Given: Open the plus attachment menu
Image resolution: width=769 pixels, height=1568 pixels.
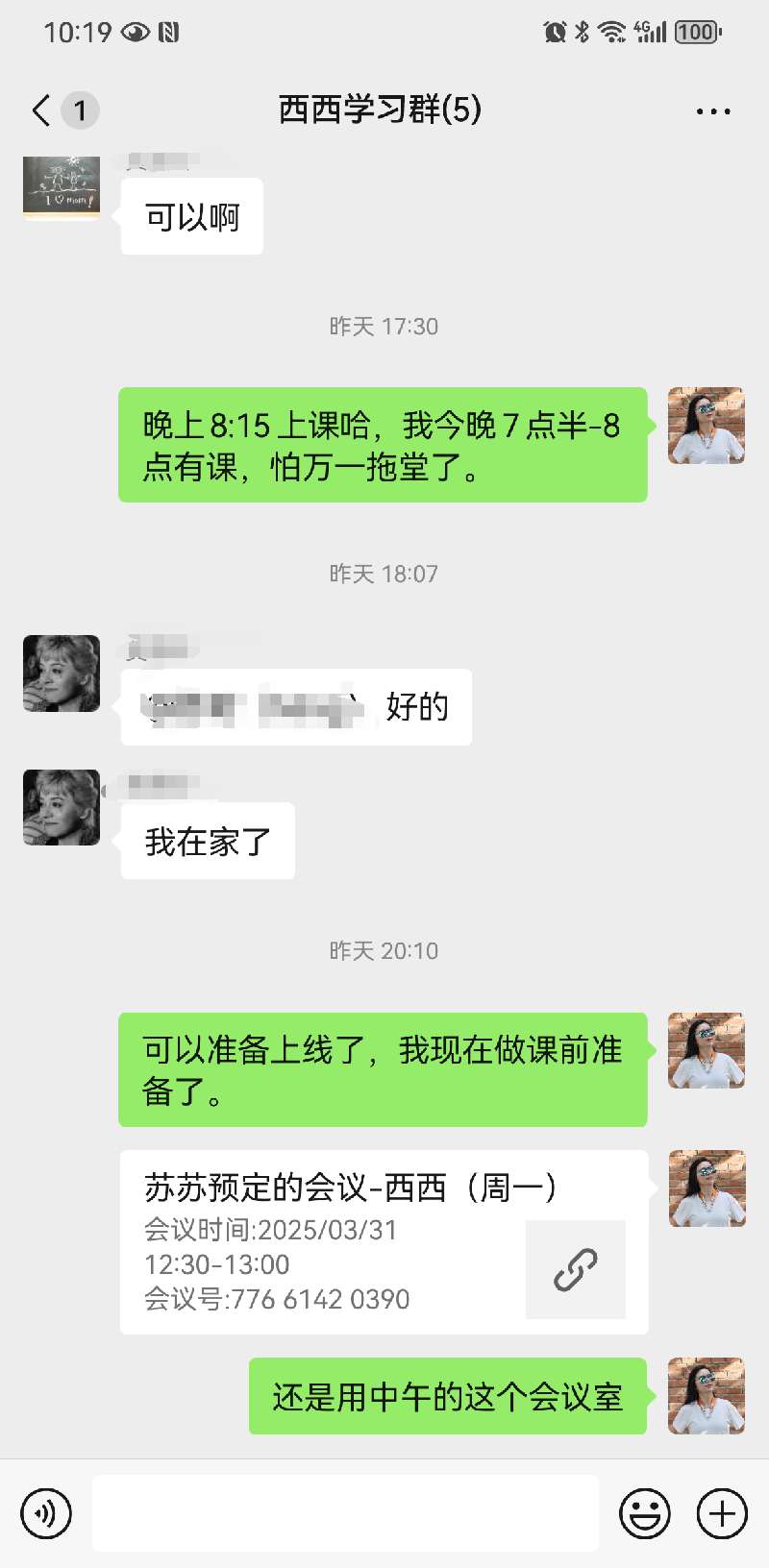Looking at the screenshot, I should (722, 1513).
